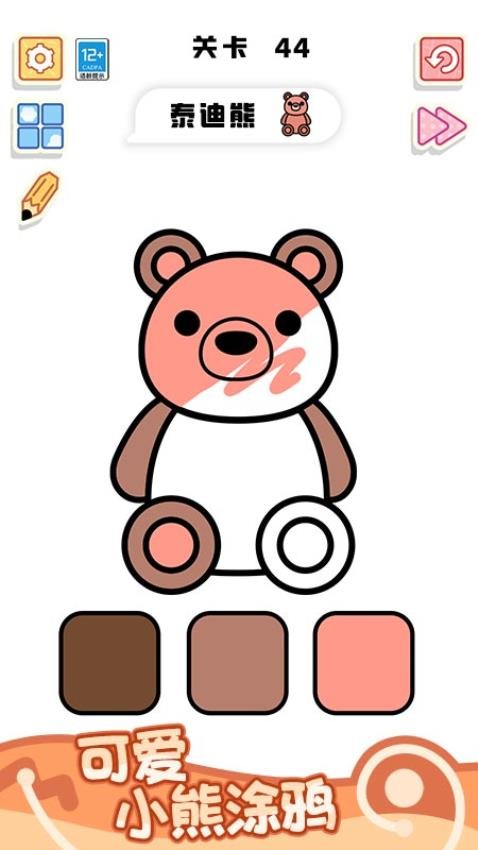This screenshot has width=478, height=850.
Task: Open the 12+ age rating notice
Action: 92,59
